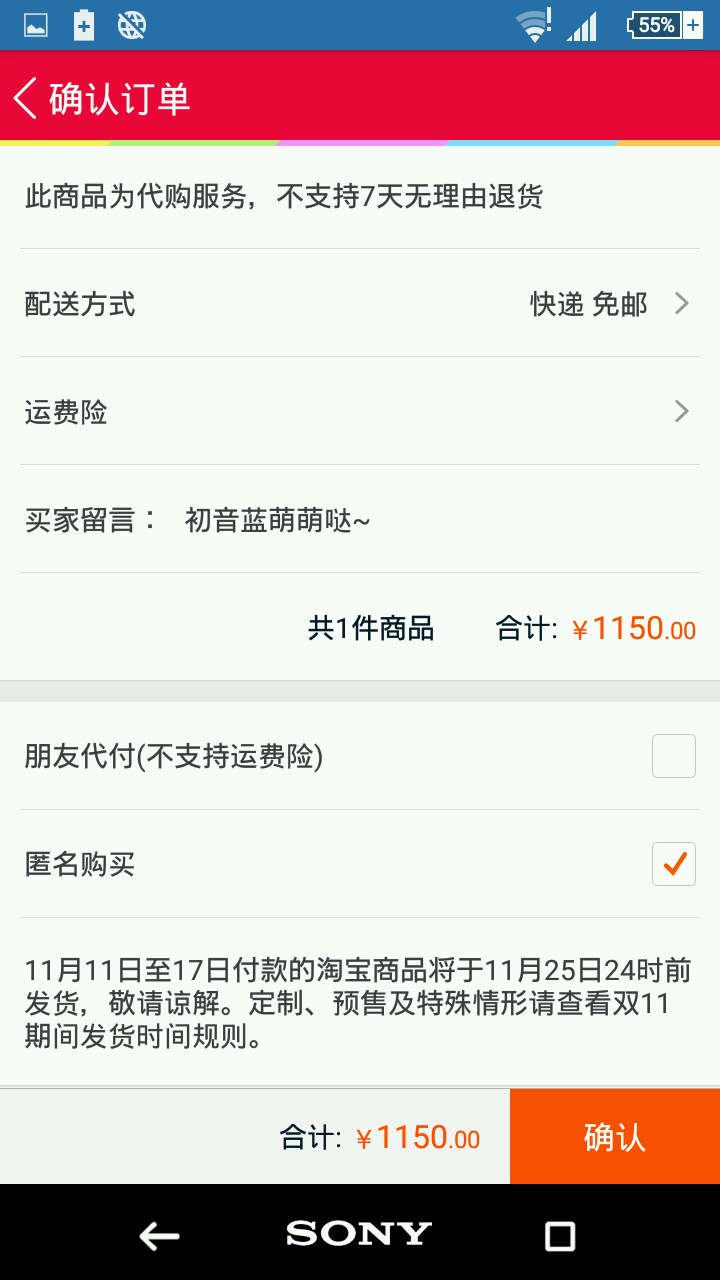Open 运费险 shipping insurance row
720x1280 pixels.
360,412
